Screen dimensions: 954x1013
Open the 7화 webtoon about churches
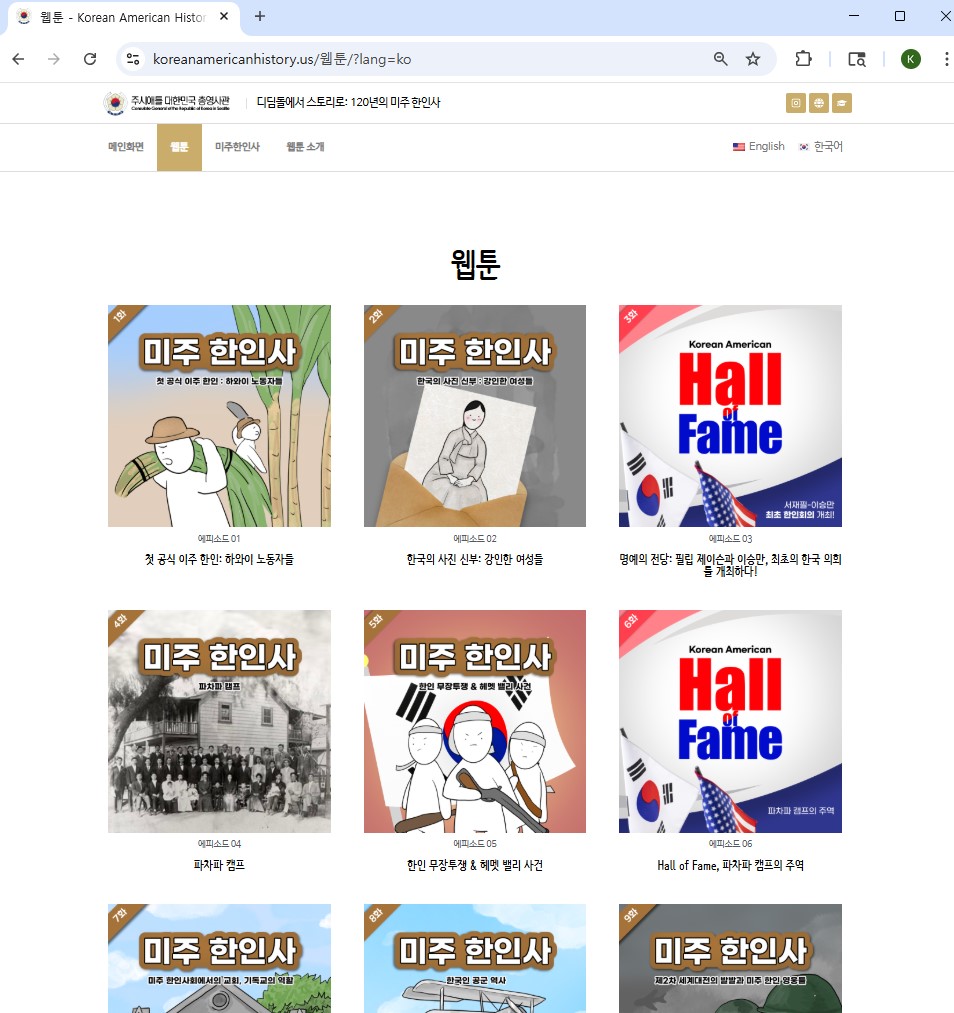pyautogui.click(x=219, y=958)
